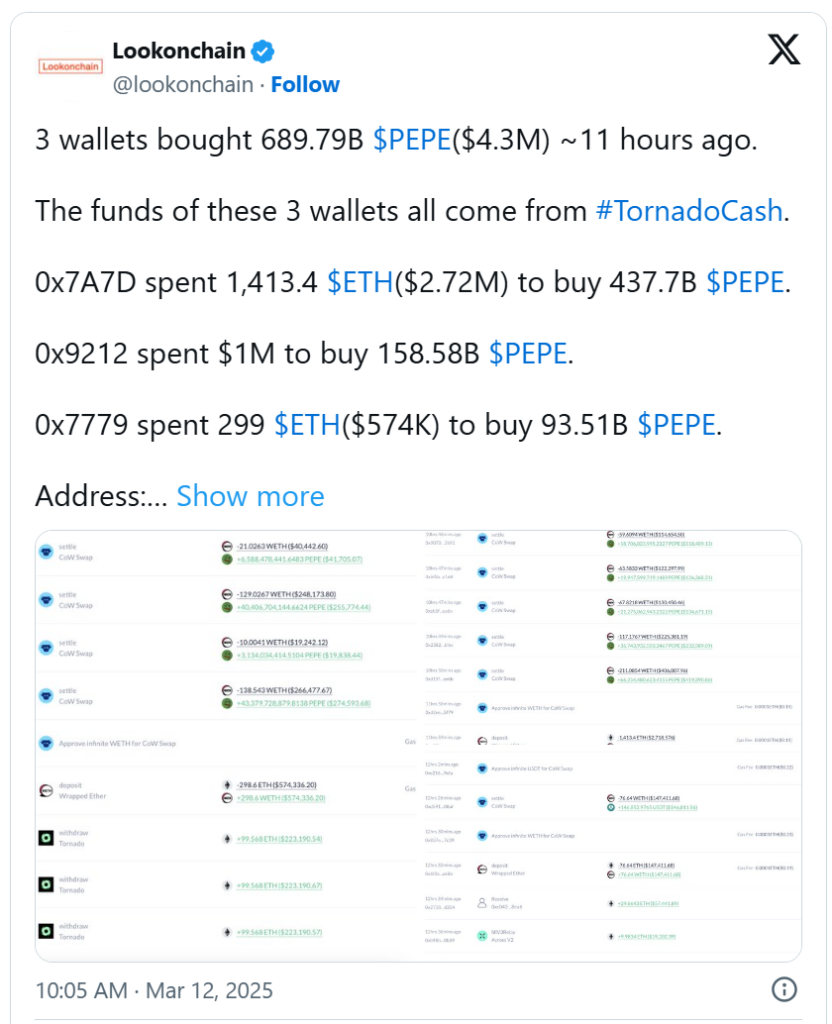Image resolution: width=832 pixels, height=1024 pixels.
Task: Expand the tweet with Show more
Action: pos(250,496)
